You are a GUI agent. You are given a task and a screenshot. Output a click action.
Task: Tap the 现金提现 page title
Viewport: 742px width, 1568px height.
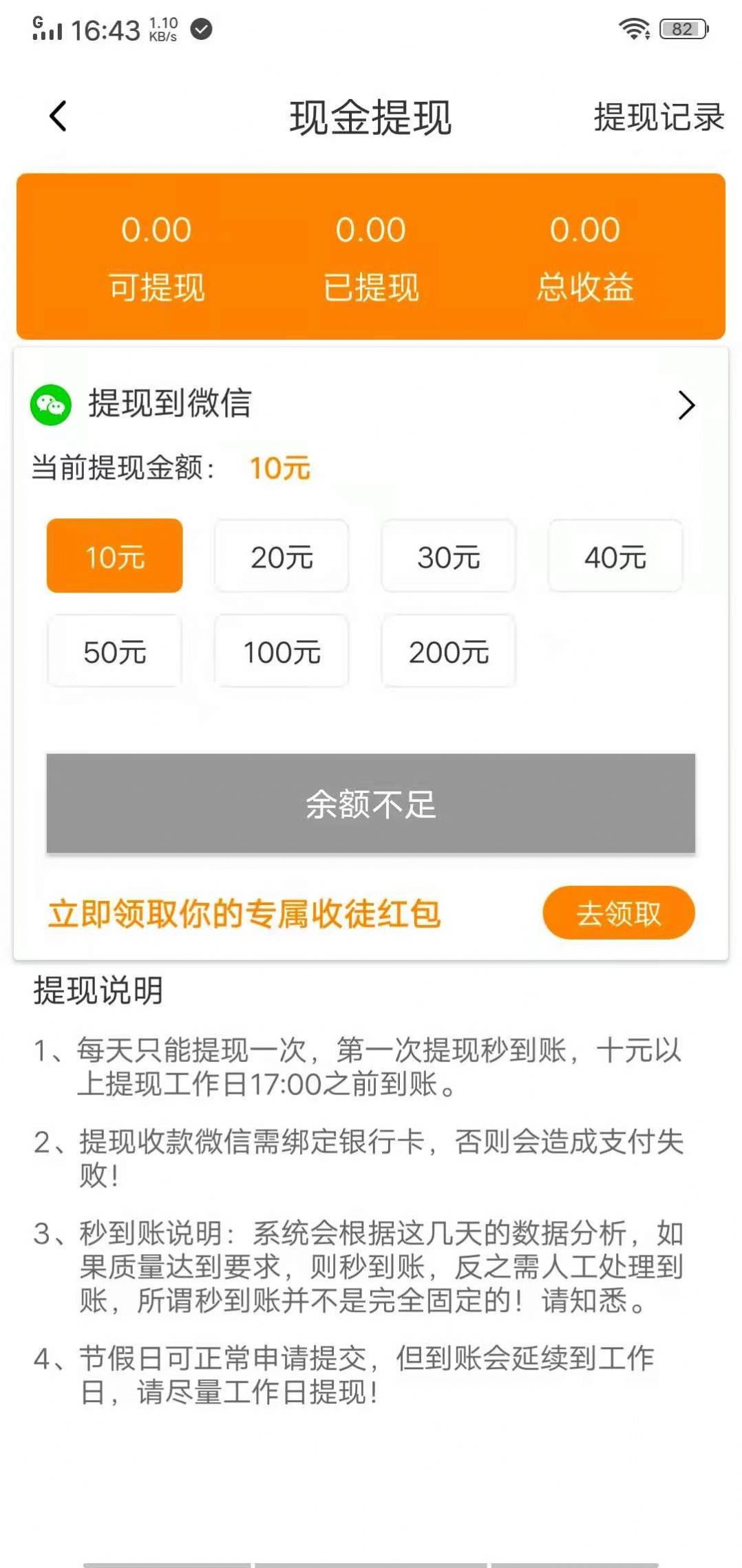pyautogui.click(x=371, y=116)
